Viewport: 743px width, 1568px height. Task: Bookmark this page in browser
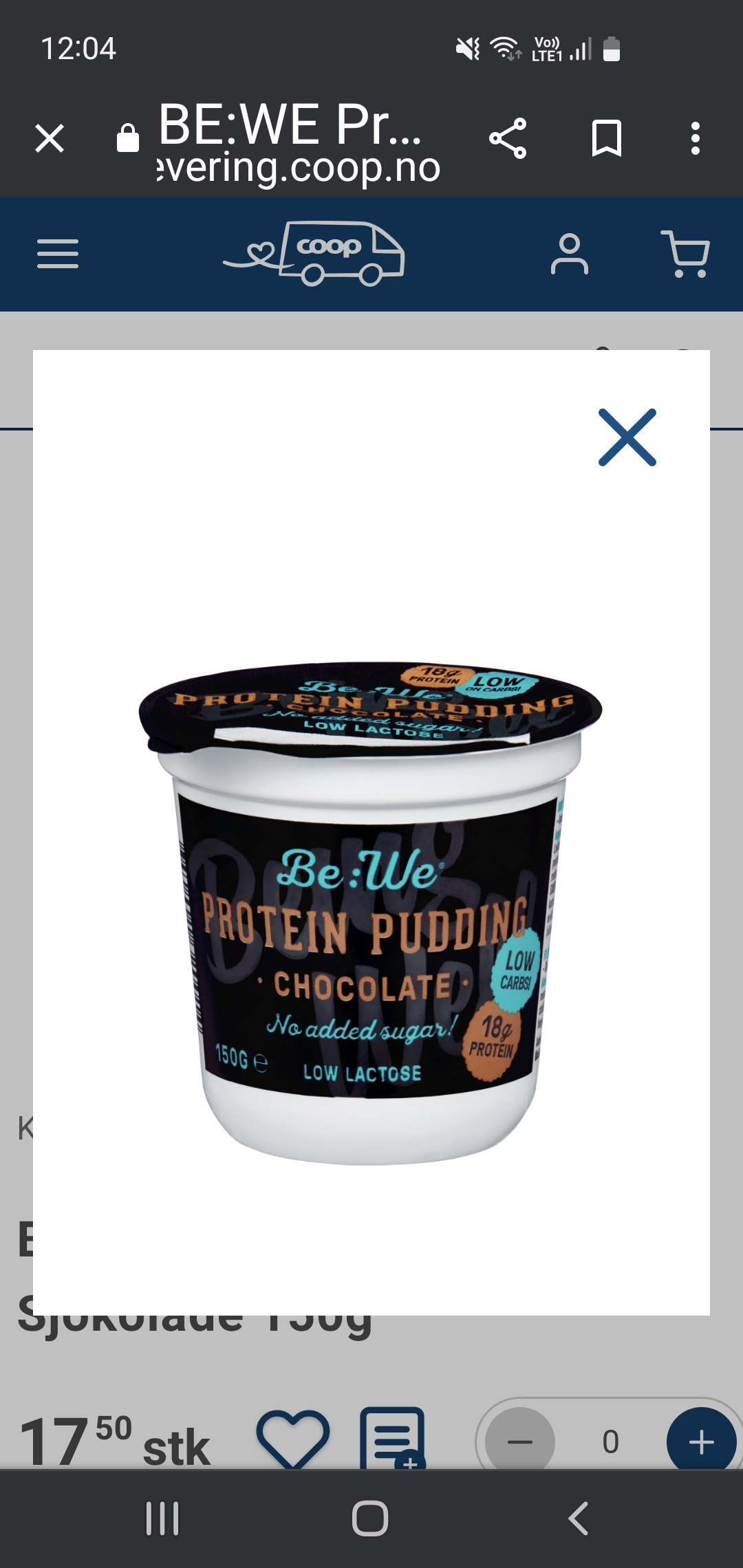(x=607, y=138)
